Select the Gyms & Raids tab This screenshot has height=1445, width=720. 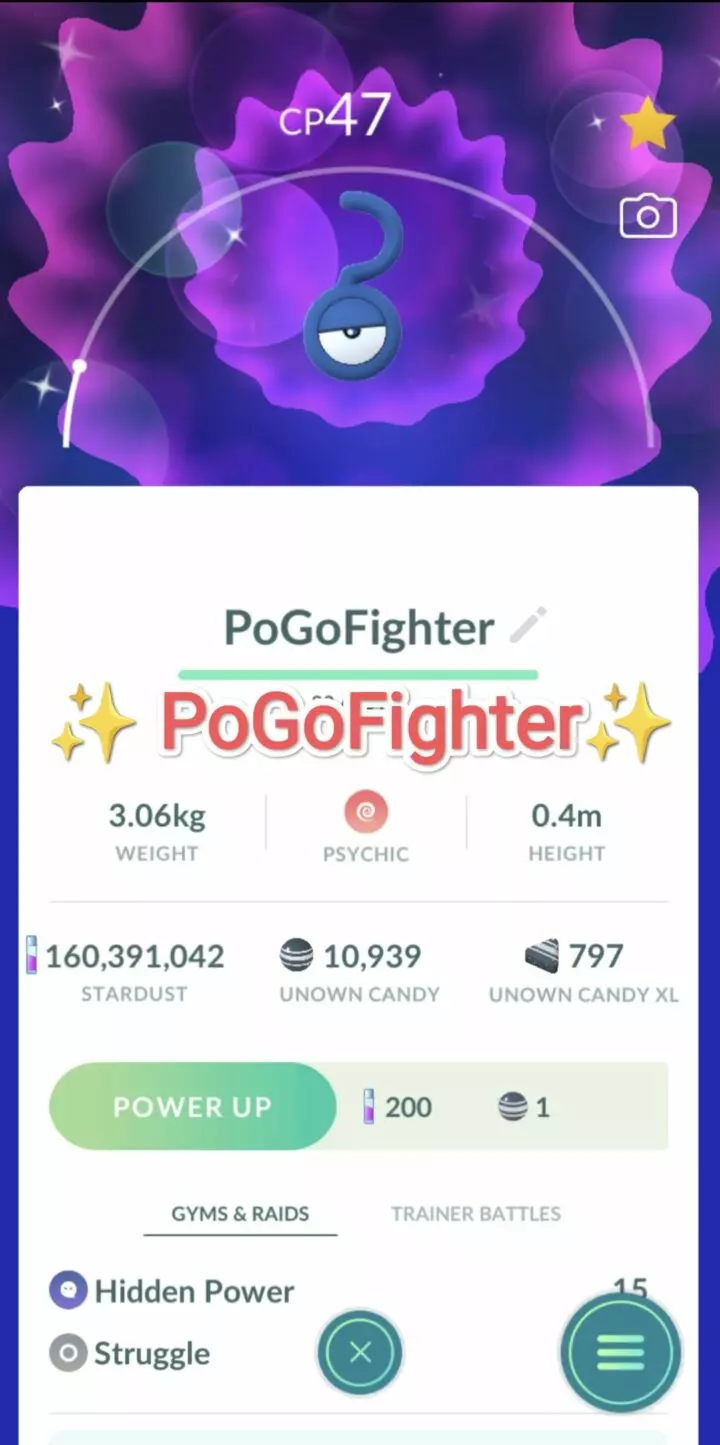(239, 1213)
